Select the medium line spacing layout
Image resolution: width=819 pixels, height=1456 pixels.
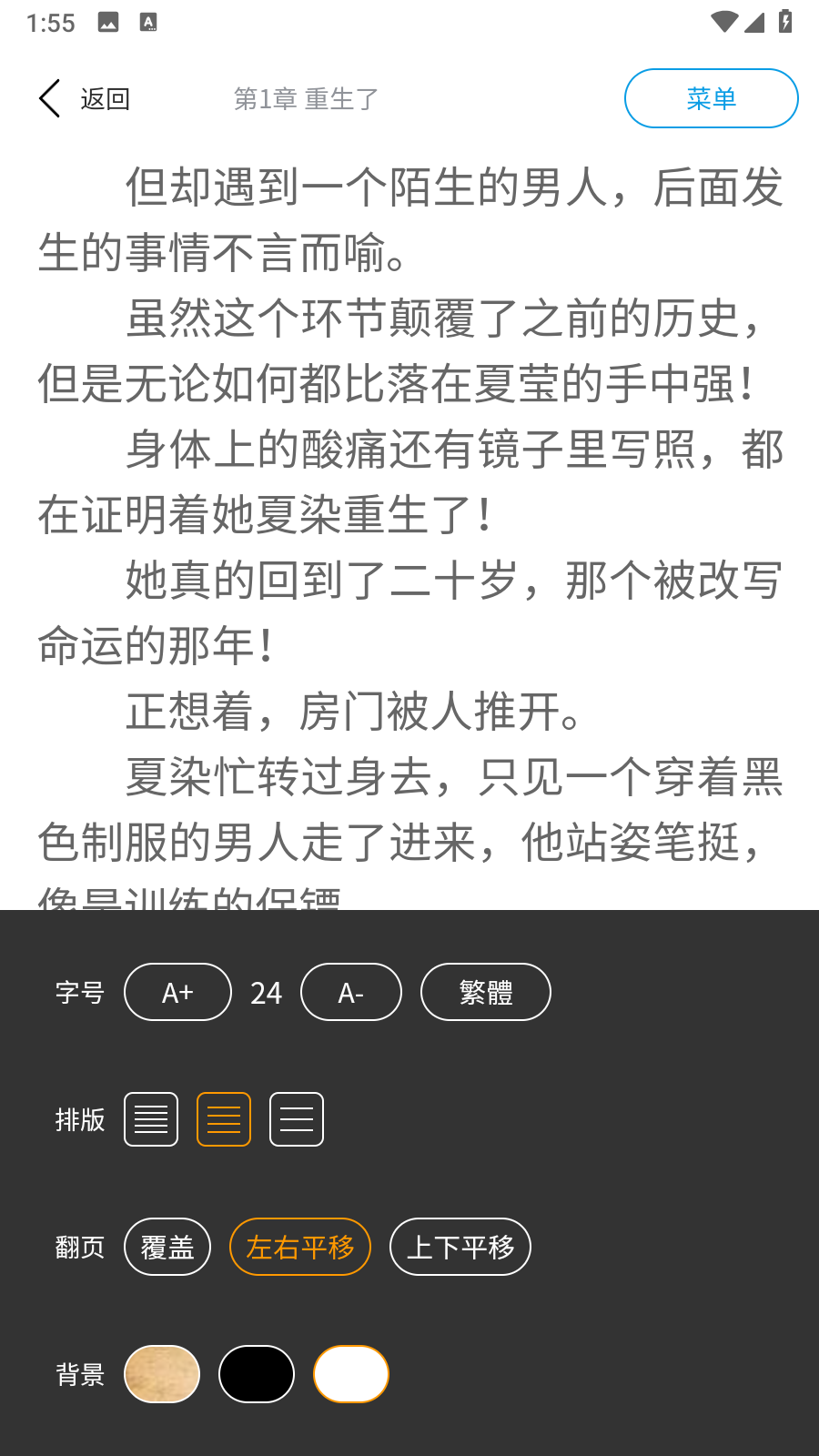point(224,1119)
